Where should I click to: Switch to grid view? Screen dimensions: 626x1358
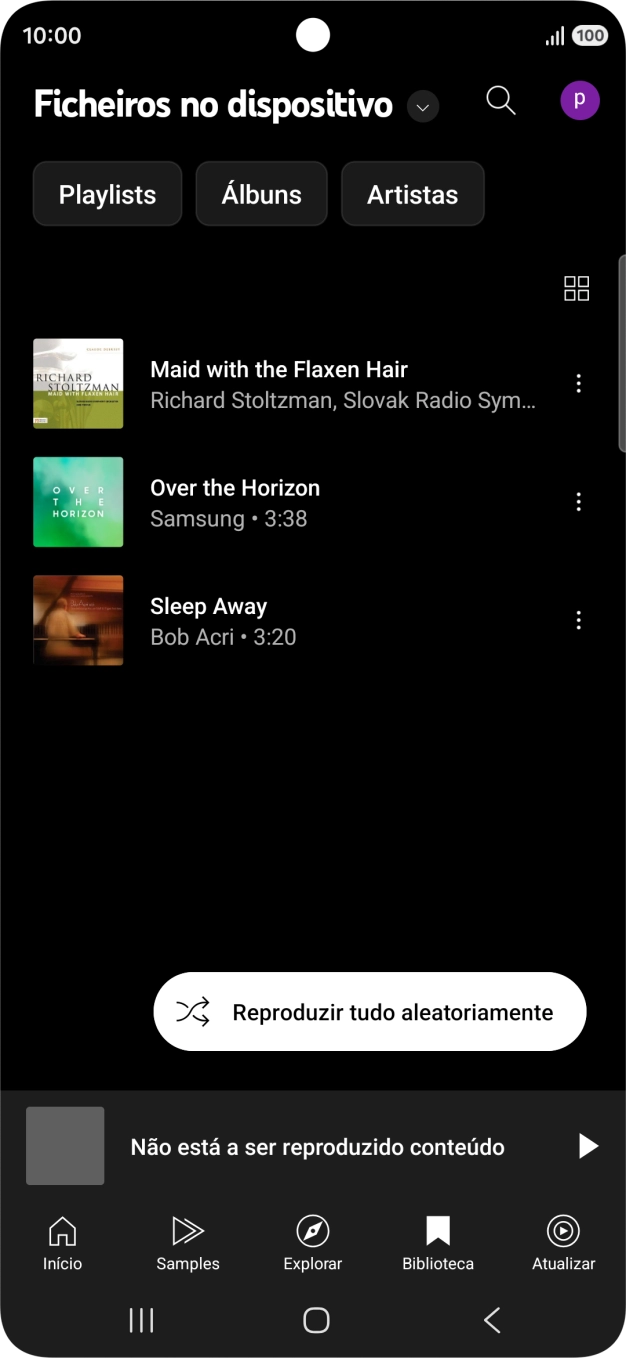(577, 289)
